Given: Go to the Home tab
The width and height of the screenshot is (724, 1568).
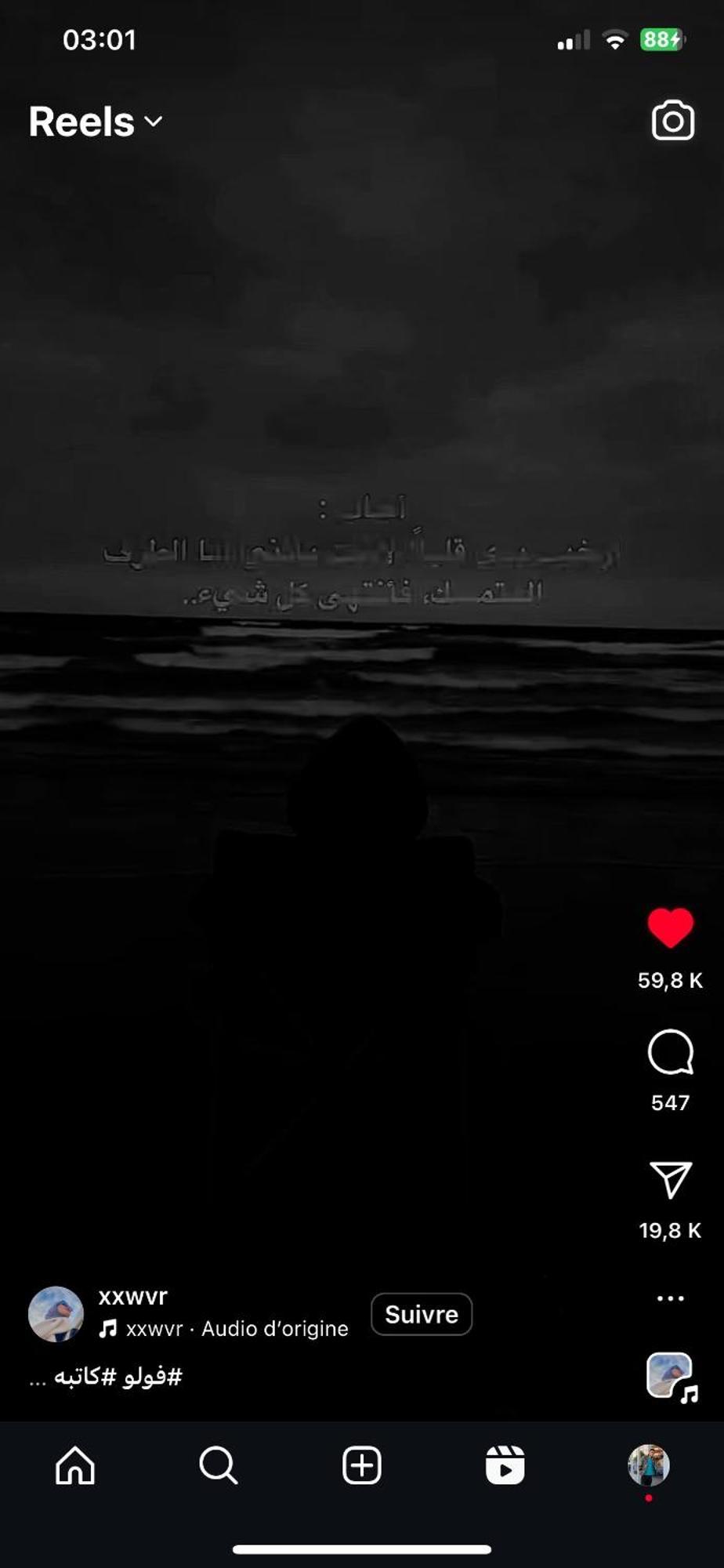Looking at the screenshot, I should tap(75, 1465).
